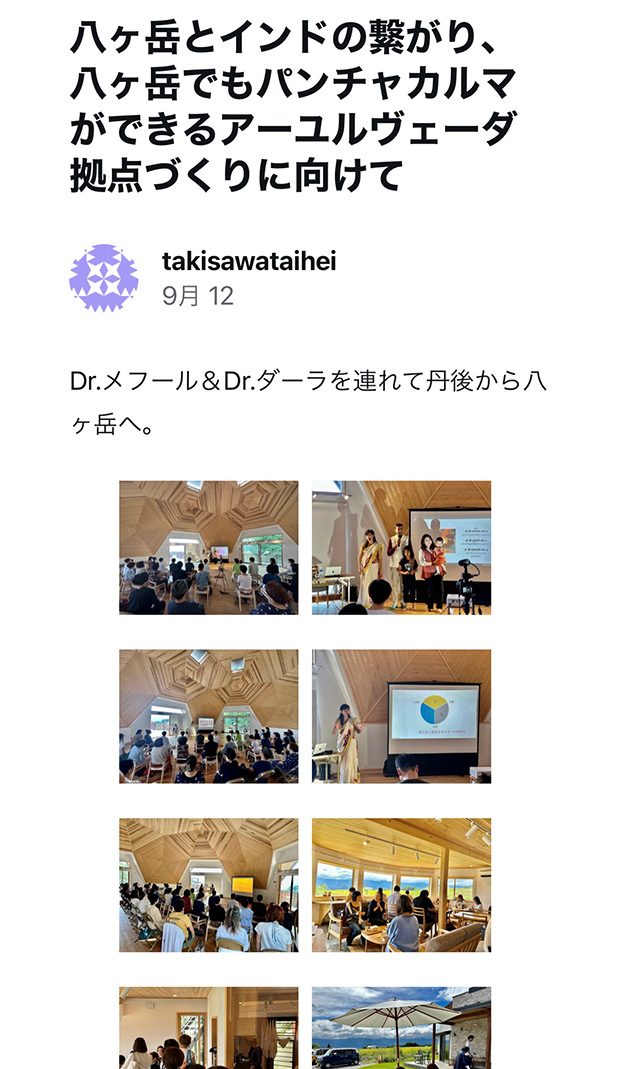View the photo of the outdoor parasol terrace
The height and width of the screenshot is (1069, 620).
pos(401,1027)
